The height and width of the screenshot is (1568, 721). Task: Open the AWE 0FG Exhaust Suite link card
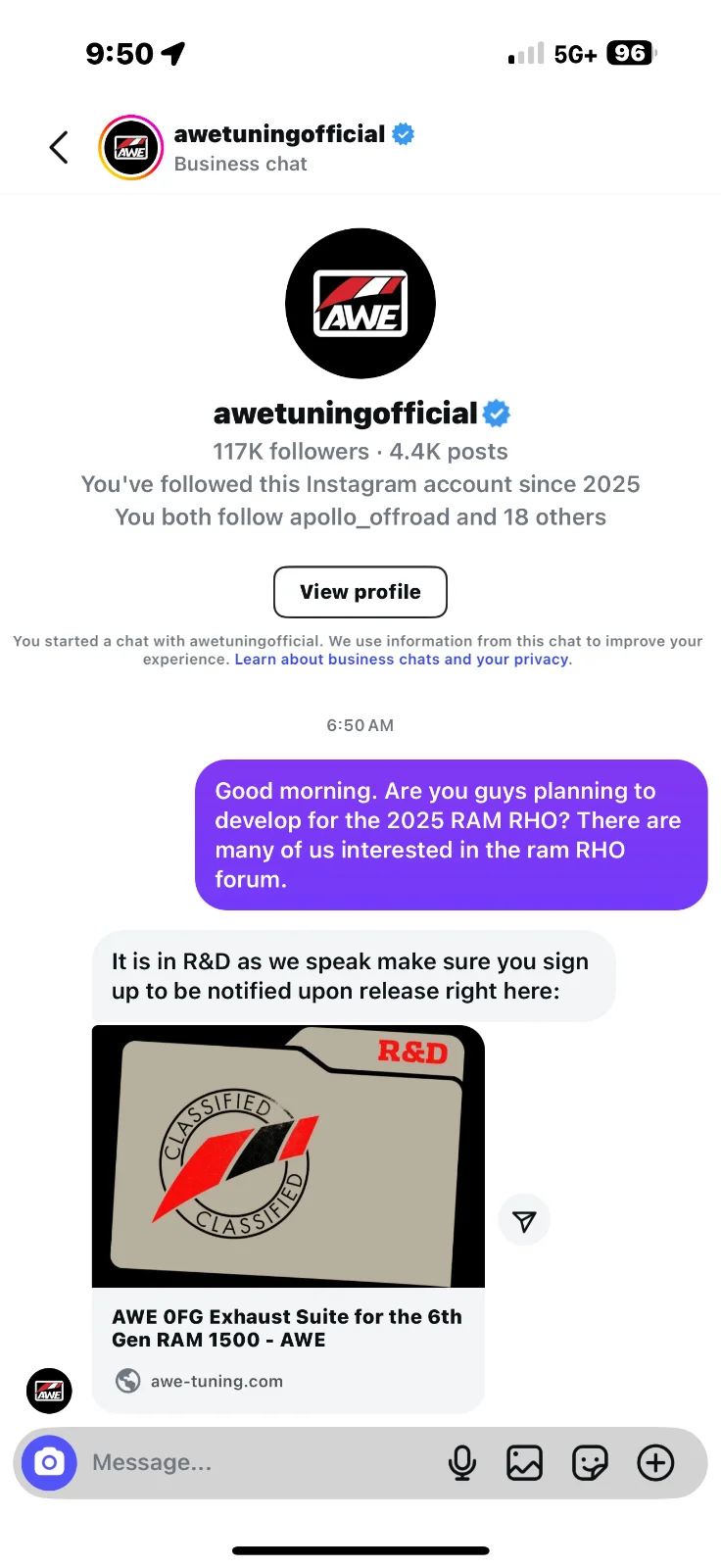click(x=288, y=1218)
